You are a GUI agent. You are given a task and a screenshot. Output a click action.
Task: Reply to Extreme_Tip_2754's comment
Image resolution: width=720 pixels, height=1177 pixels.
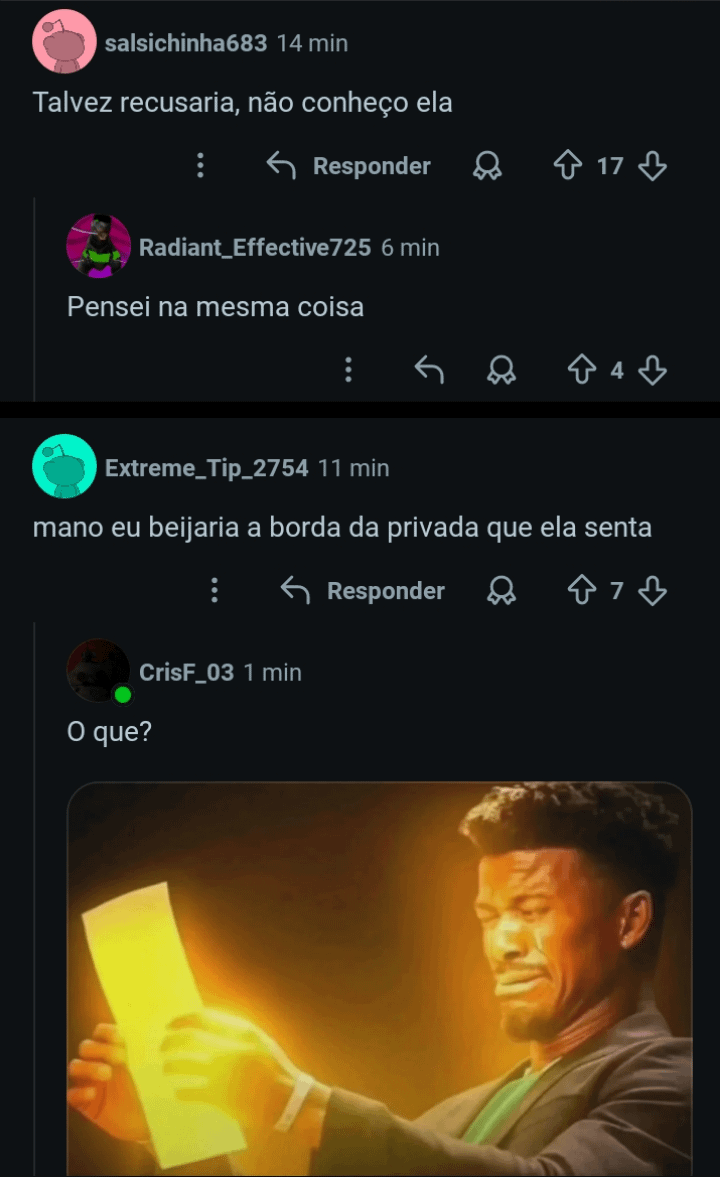point(363,591)
